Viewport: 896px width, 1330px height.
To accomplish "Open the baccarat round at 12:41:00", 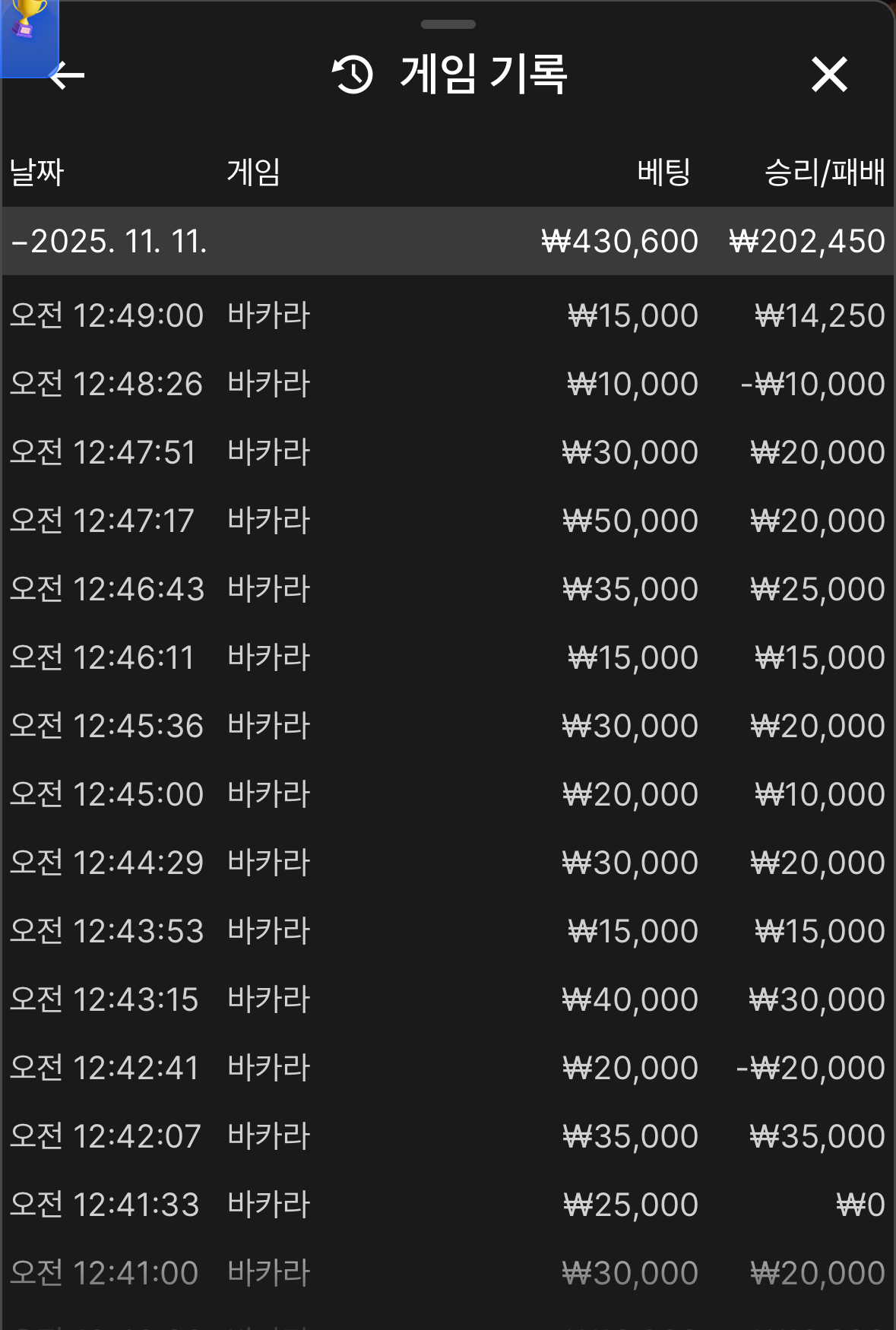I will coord(448,1273).
